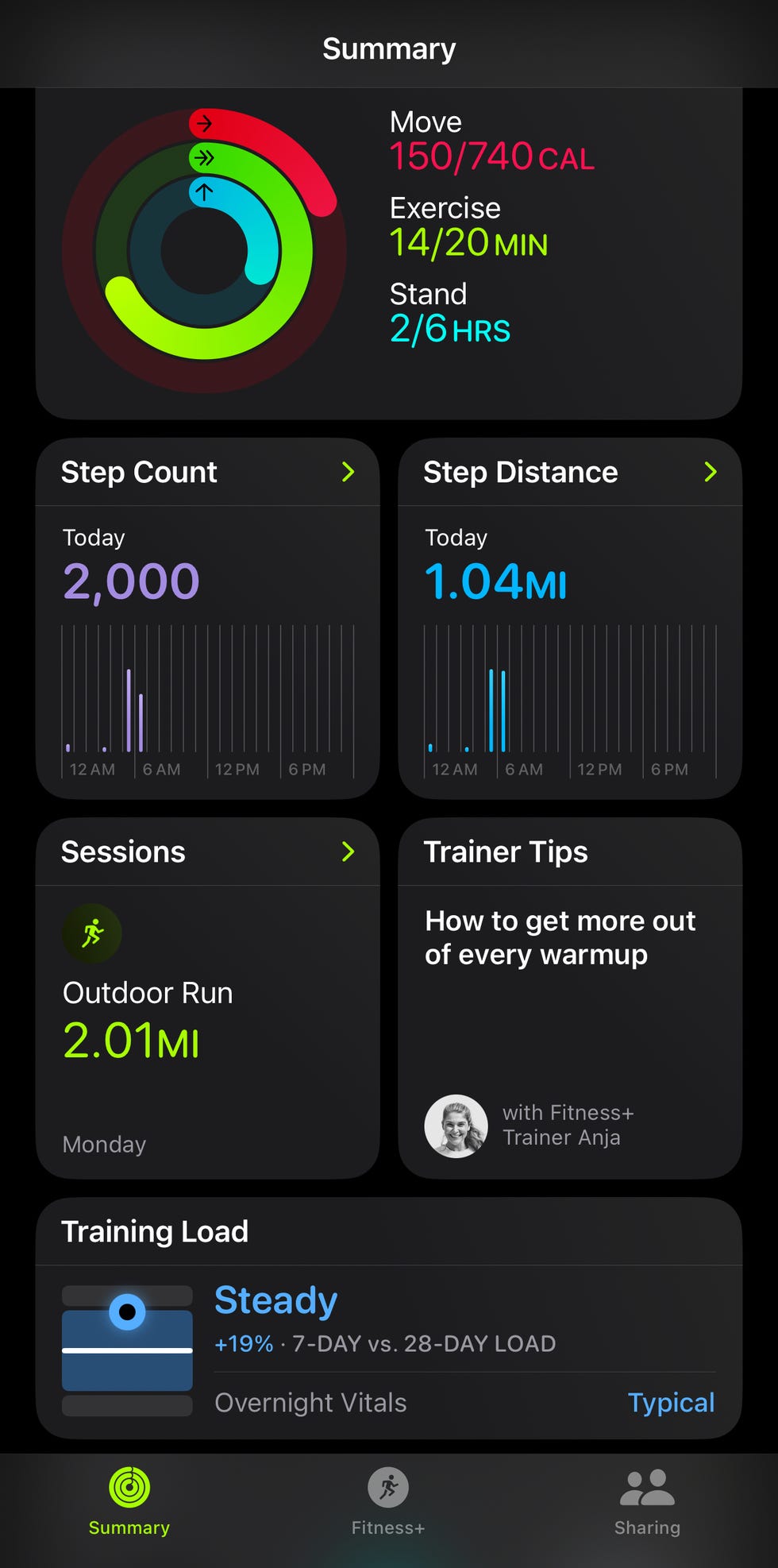Open the Sessions card with Outdoor Run

click(207, 998)
